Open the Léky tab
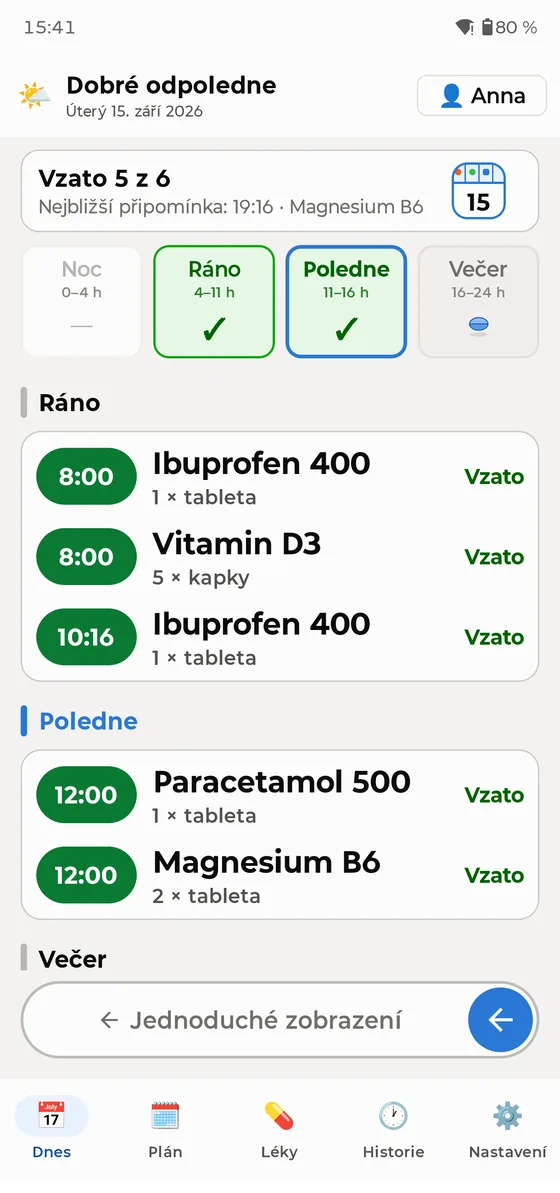 [x=279, y=1129]
